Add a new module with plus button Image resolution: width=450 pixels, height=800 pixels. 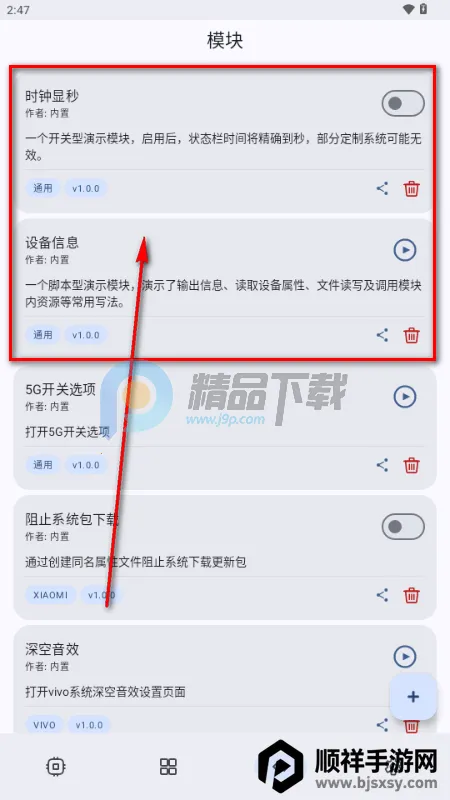[x=413, y=696]
